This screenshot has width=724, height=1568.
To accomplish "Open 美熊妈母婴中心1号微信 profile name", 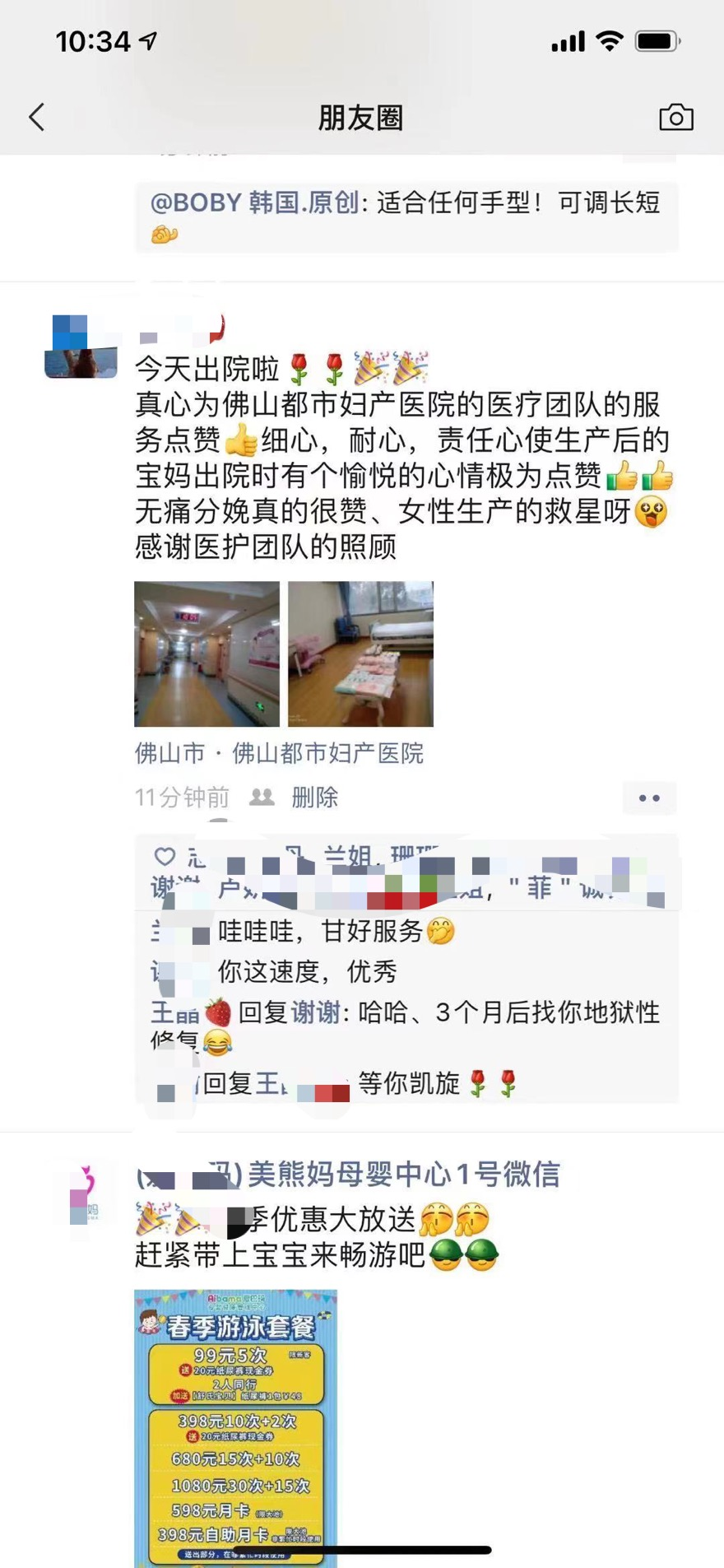I will (x=403, y=1175).
